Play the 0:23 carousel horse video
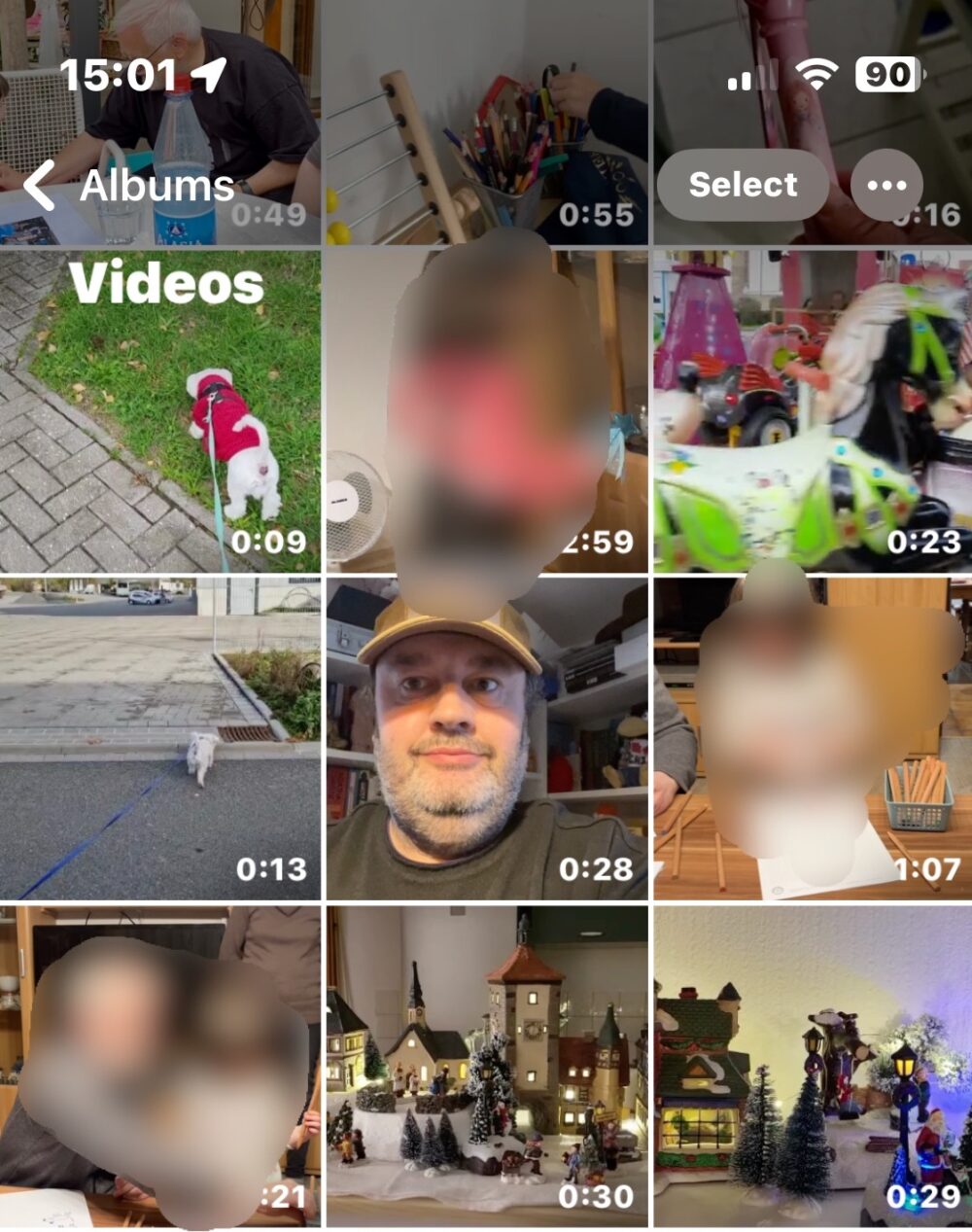Screen dimensions: 972x1232 pyautogui.click(x=813, y=411)
